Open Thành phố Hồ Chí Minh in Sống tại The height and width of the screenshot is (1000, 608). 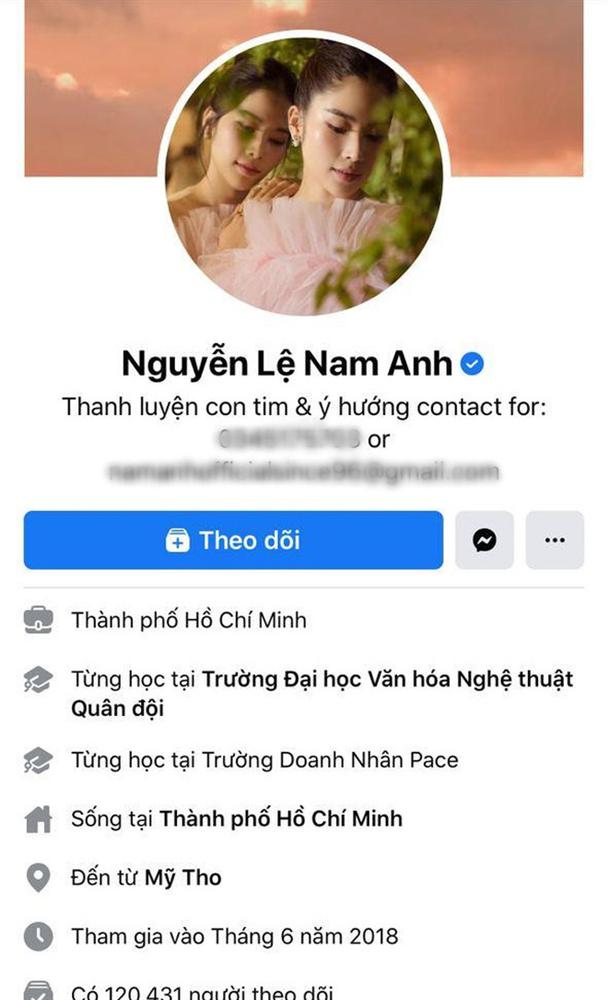pos(281,818)
